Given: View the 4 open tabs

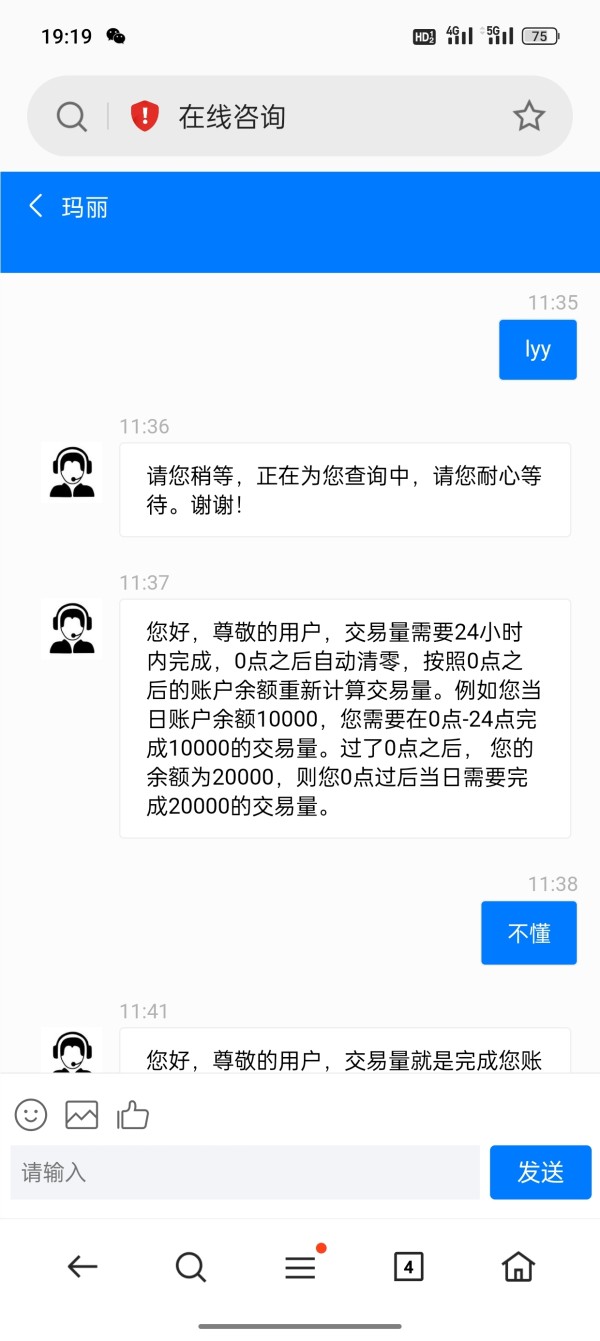Looking at the screenshot, I should click(408, 1267).
